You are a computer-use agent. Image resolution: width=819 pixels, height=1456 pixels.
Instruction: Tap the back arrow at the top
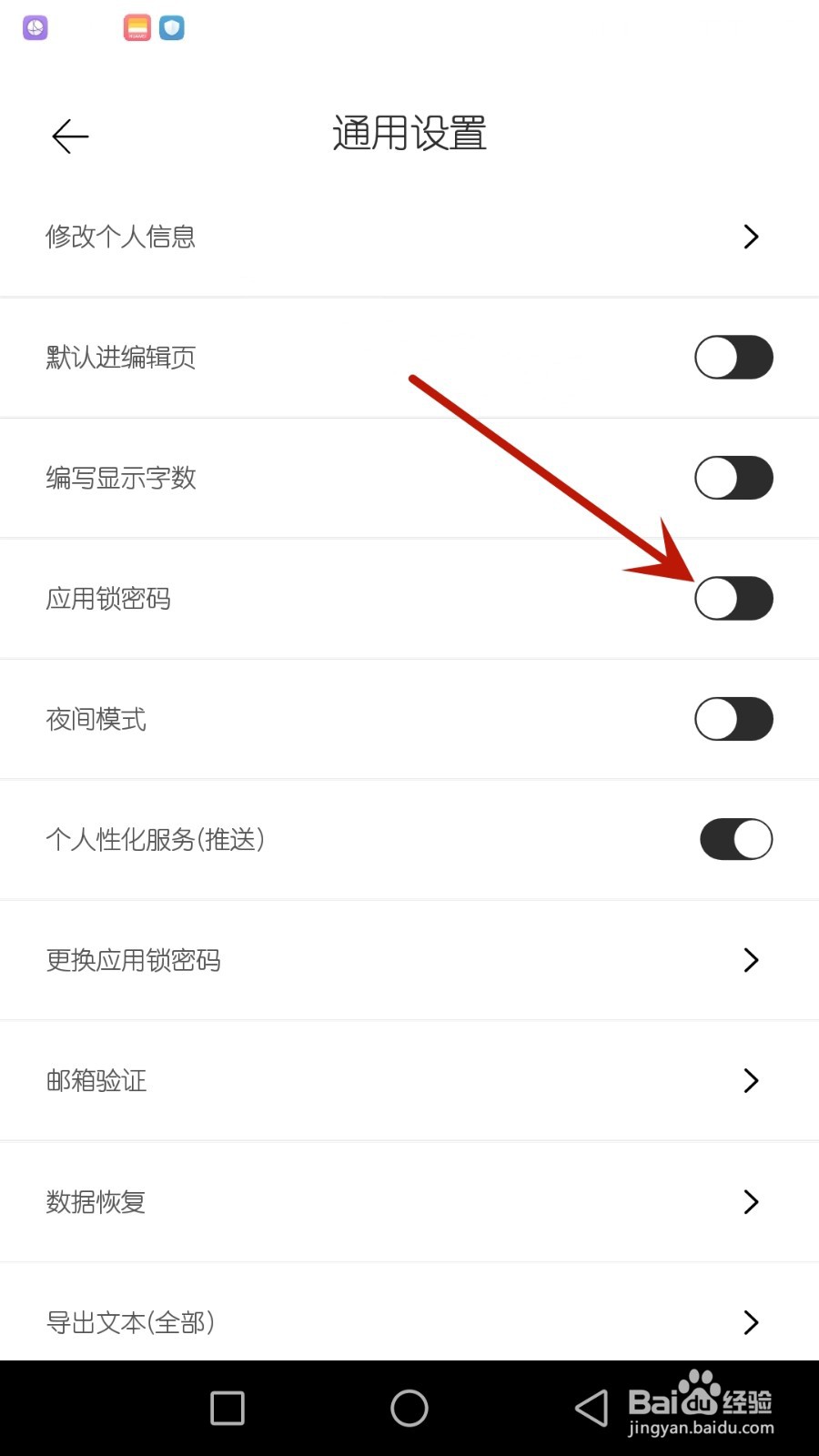point(69,136)
